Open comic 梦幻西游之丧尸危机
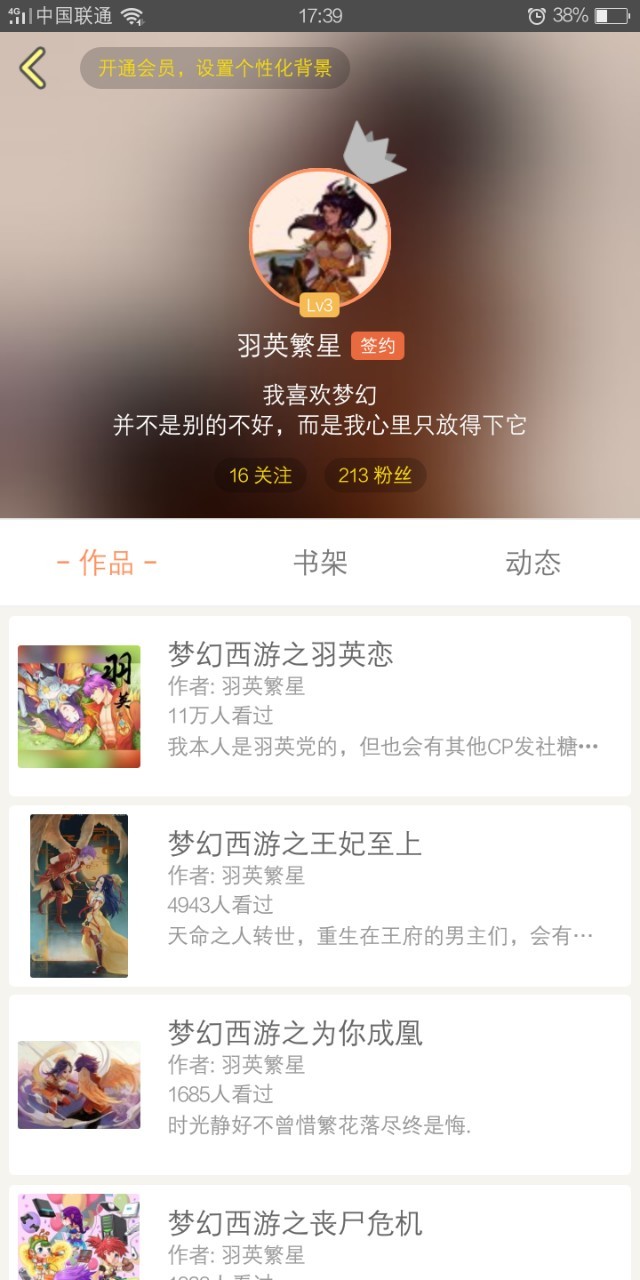Screen dimensions: 640x1280 point(320,1235)
